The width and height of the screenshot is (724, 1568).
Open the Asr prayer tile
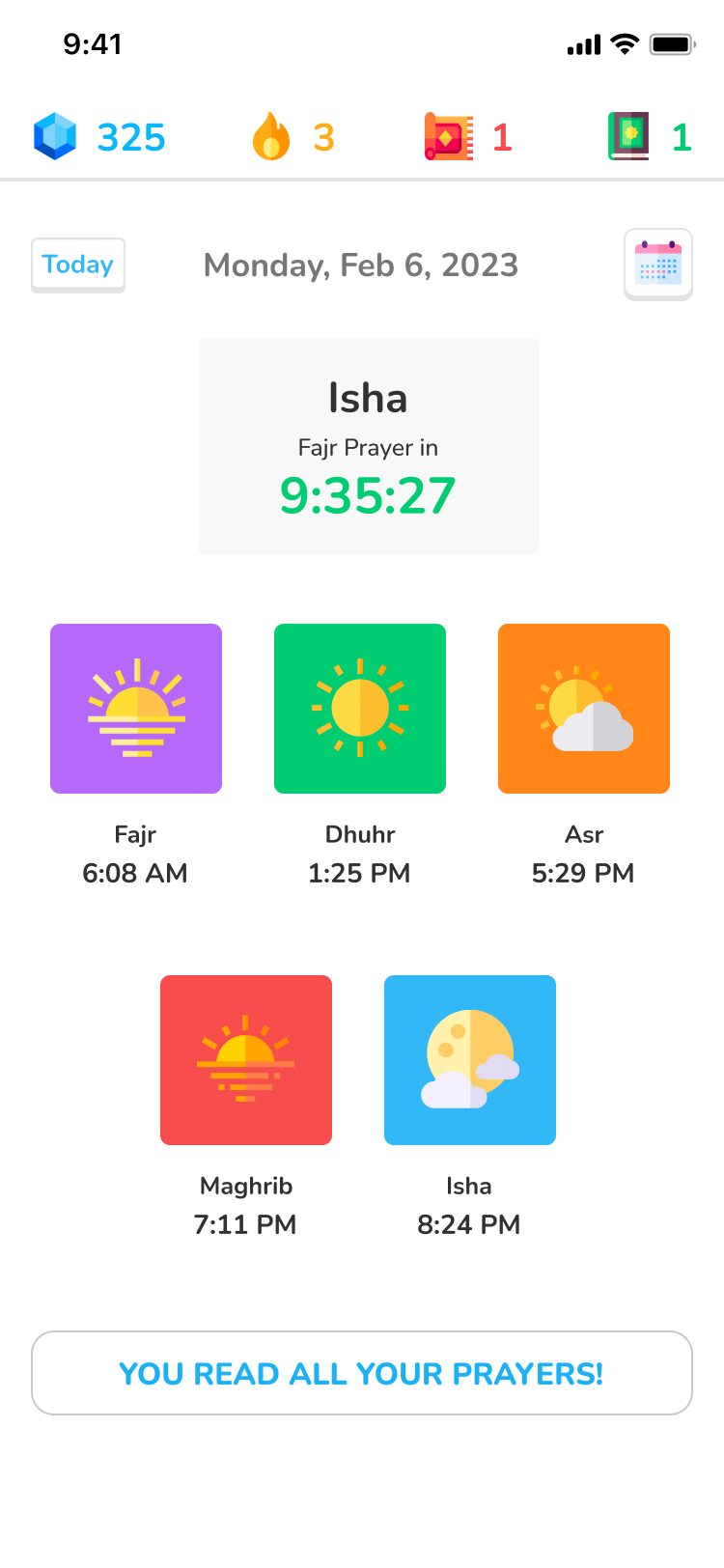click(x=584, y=709)
